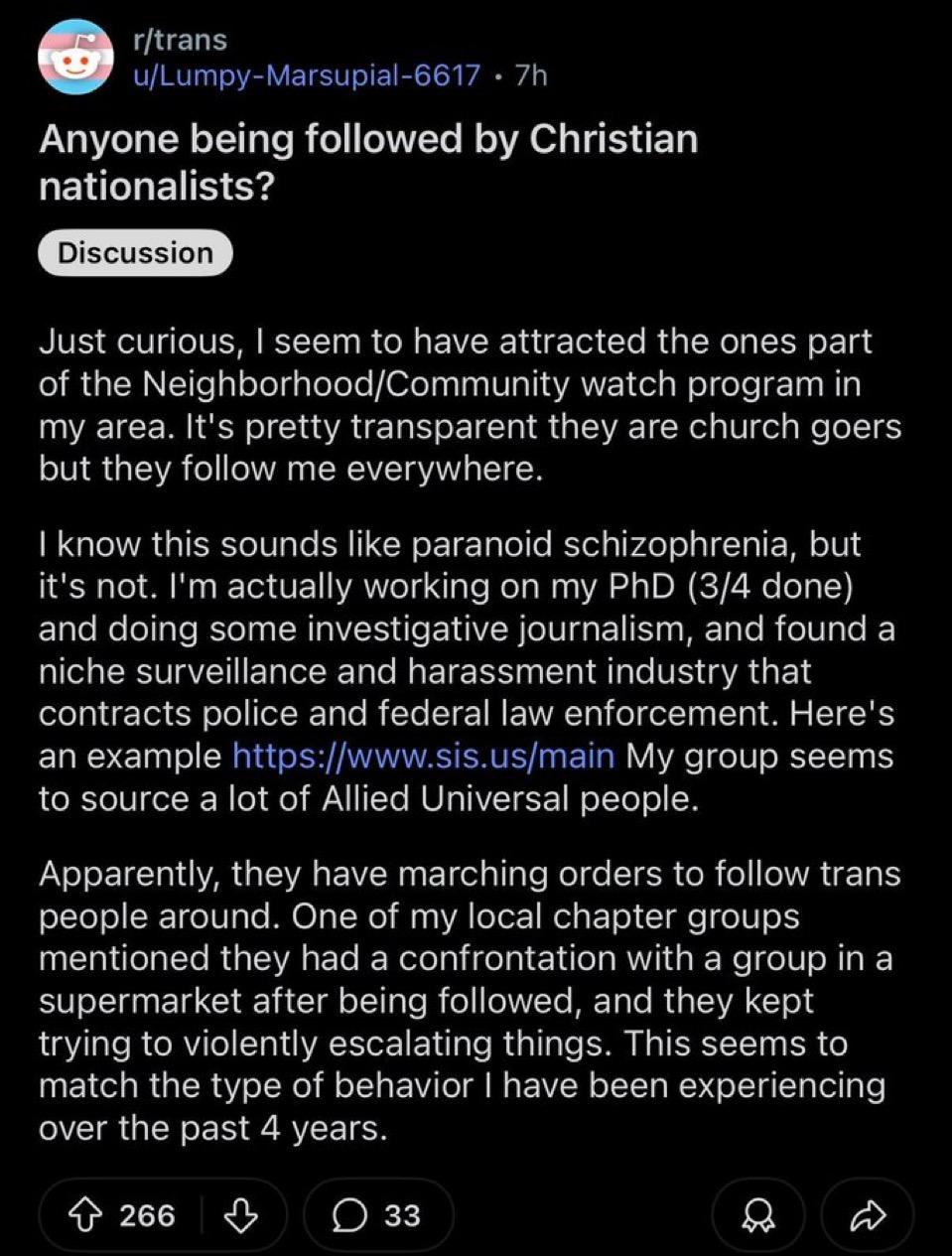Open the 33 comments
952x1256 pixels.
click(x=377, y=1214)
